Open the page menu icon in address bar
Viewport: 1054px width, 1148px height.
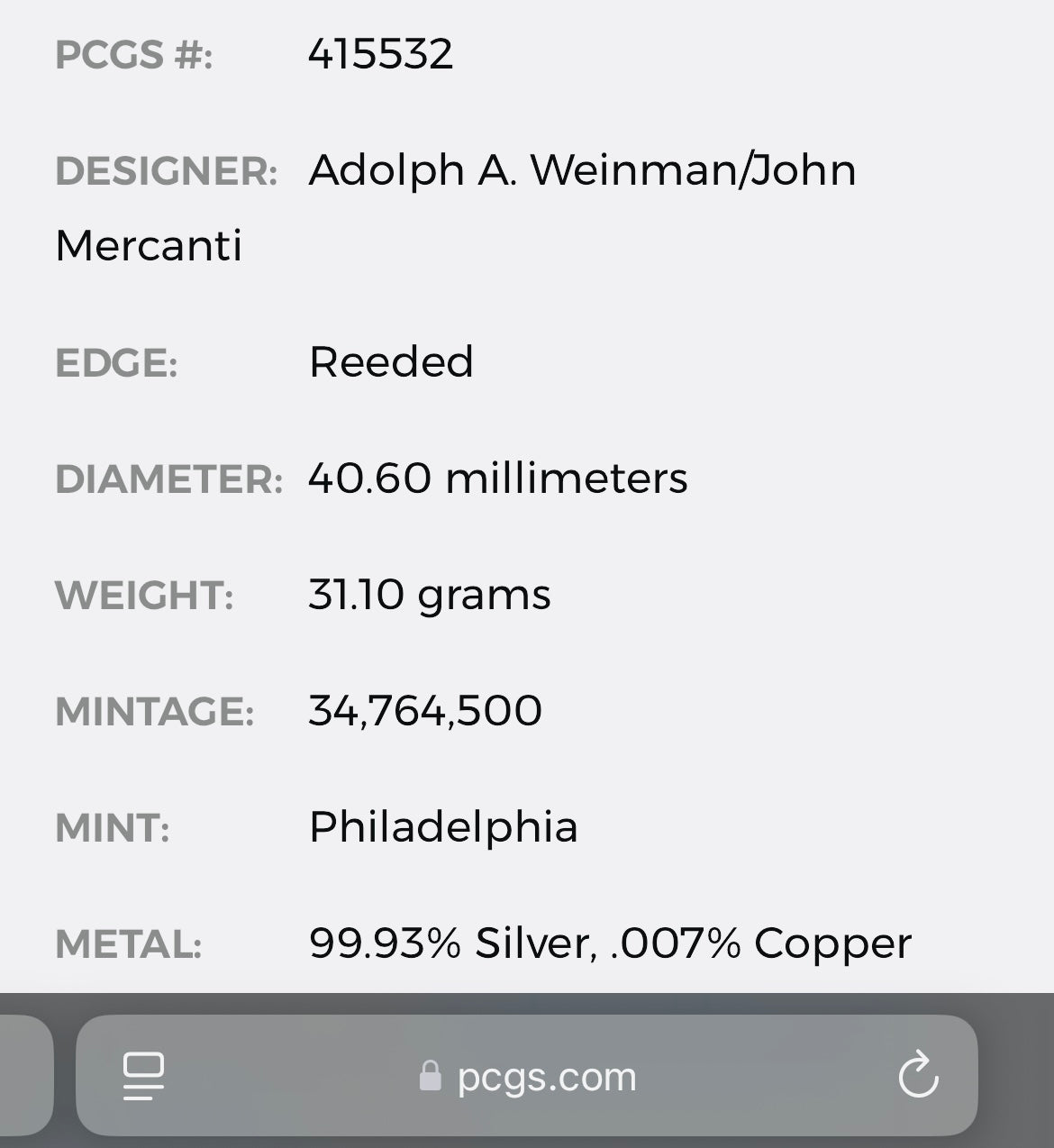coord(143,1076)
